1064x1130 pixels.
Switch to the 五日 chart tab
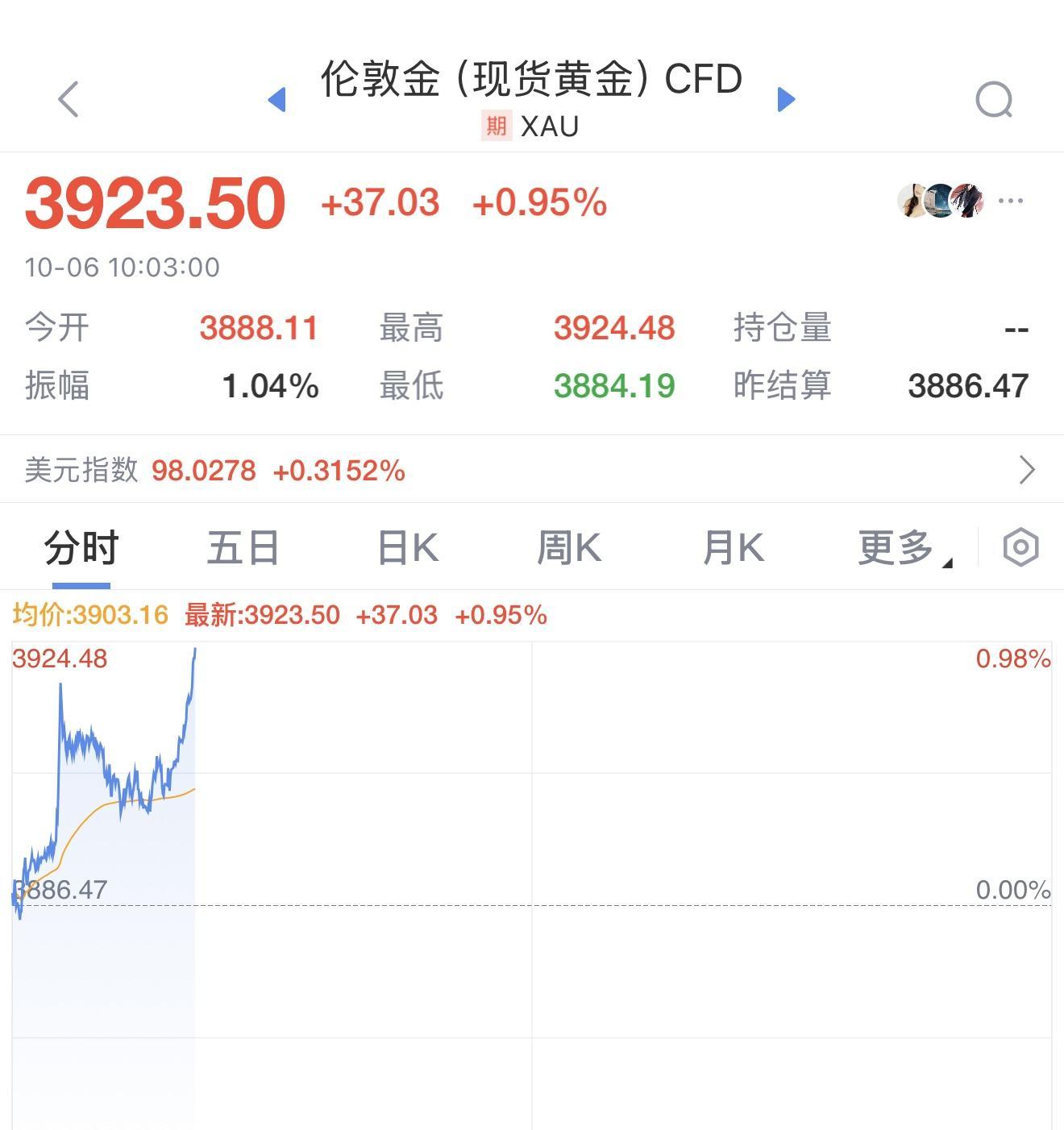coord(243,548)
